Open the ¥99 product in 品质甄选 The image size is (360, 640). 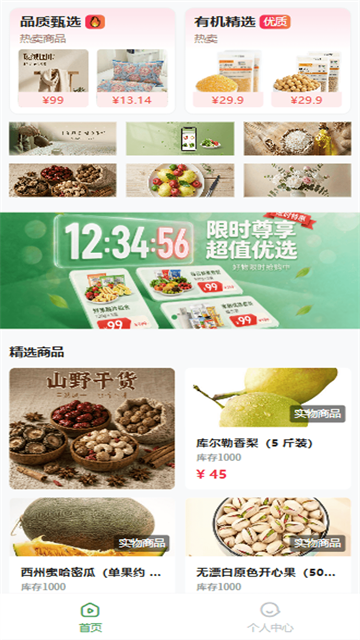click(x=53, y=78)
